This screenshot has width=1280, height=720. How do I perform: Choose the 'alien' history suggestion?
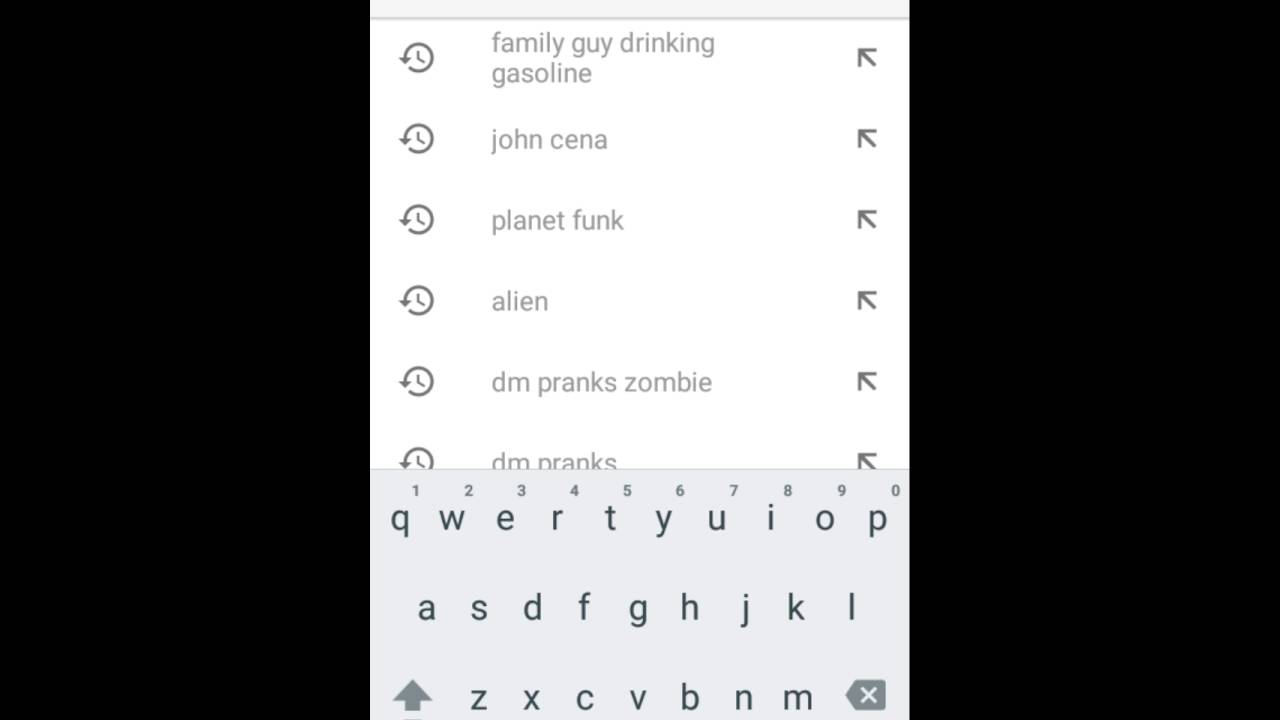(520, 301)
